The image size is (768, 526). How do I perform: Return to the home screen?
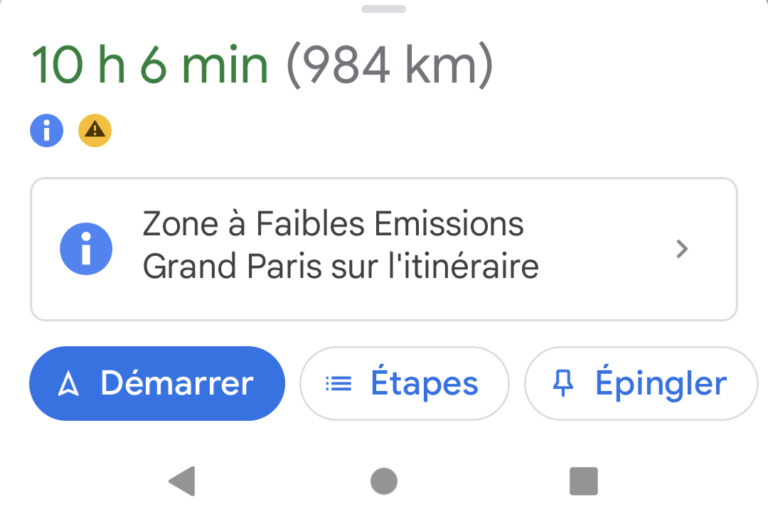[384, 481]
